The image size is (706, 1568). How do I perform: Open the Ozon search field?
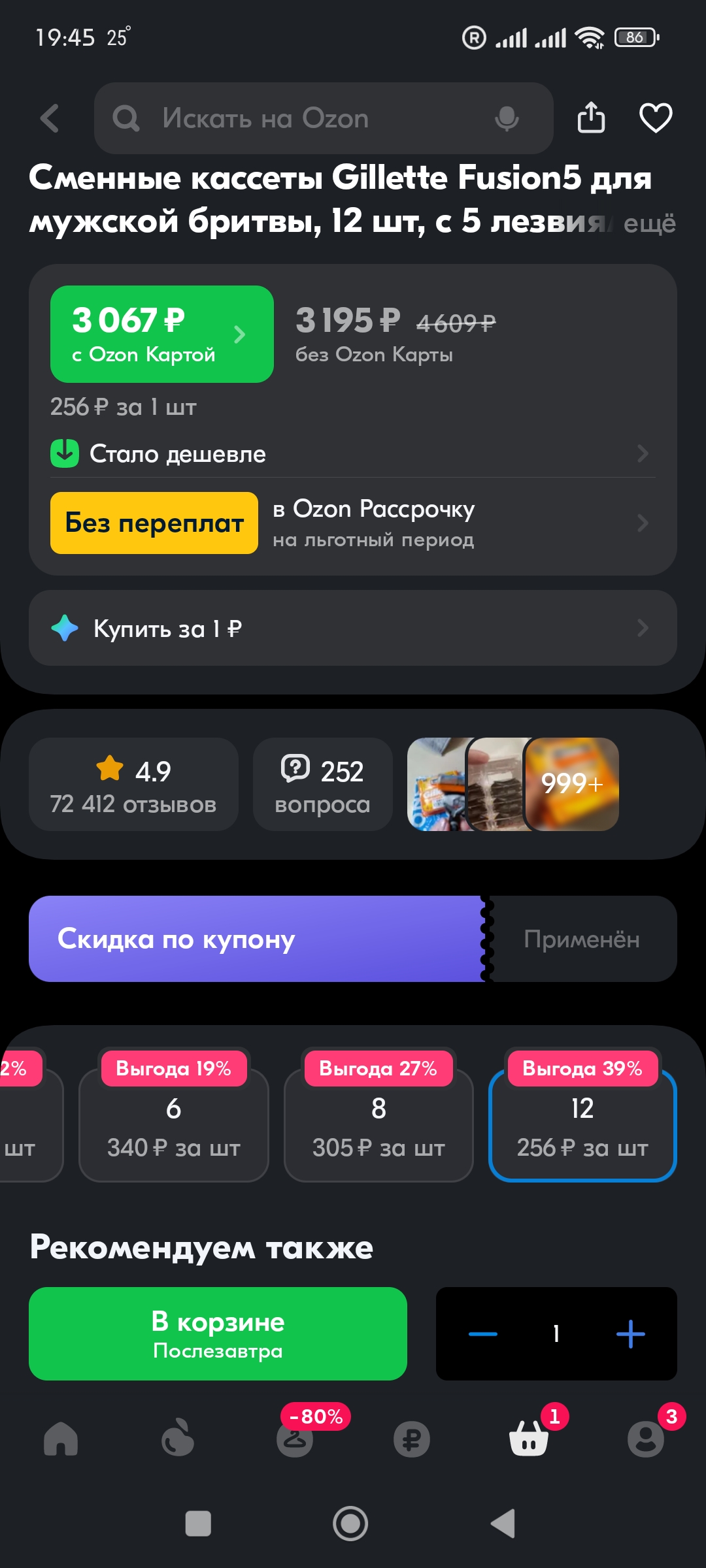point(294,118)
